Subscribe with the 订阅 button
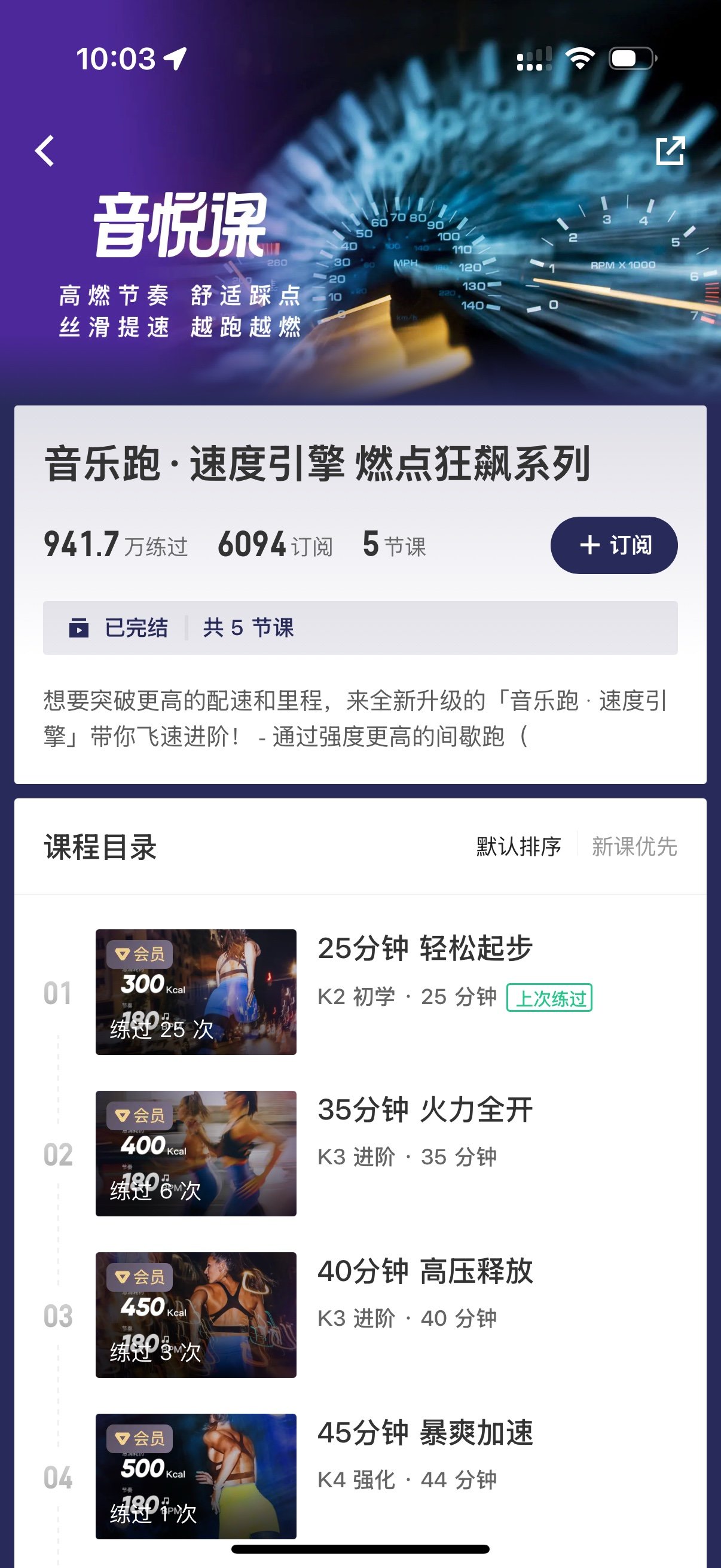Image resolution: width=721 pixels, height=1568 pixels. point(613,545)
